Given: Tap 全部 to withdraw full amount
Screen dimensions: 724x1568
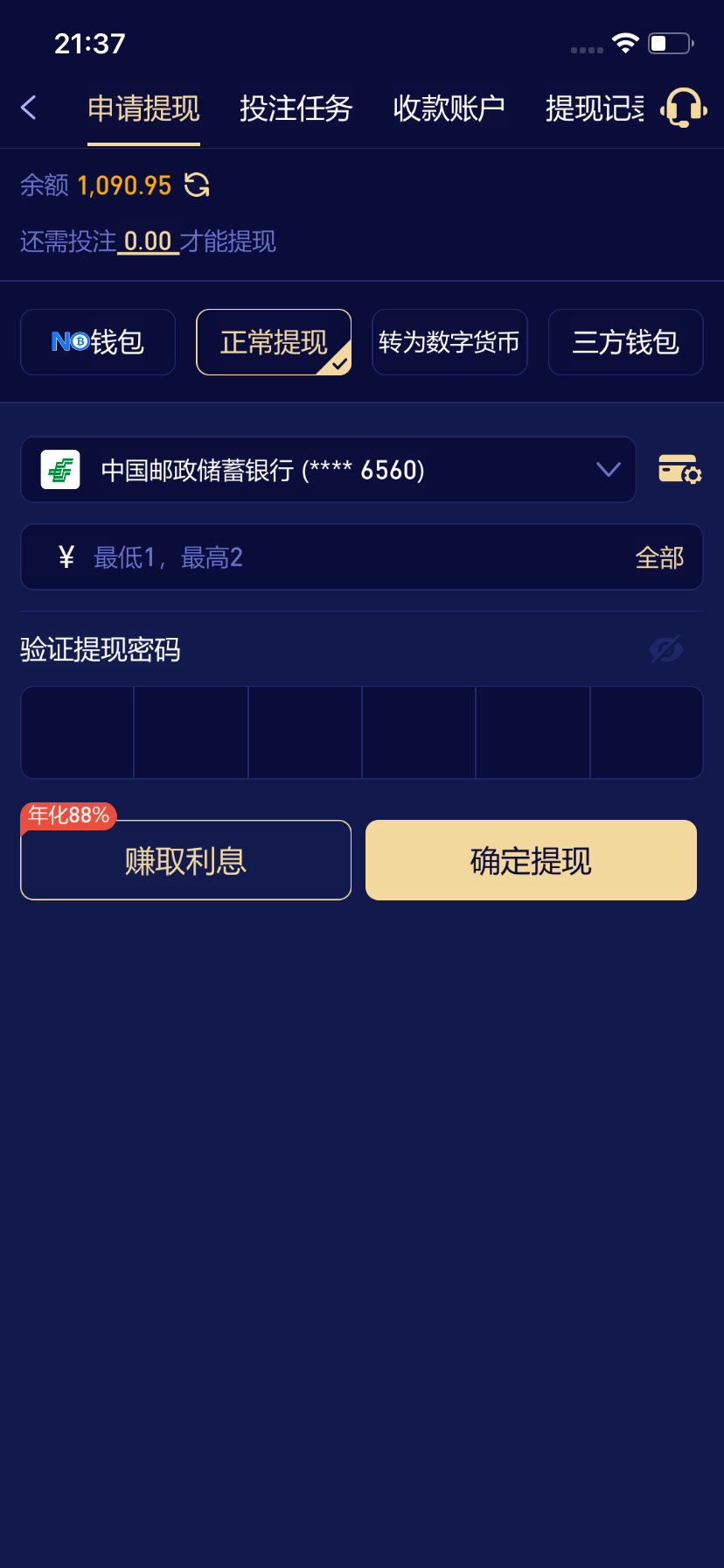Looking at the screenshot, I should [659, 557].
